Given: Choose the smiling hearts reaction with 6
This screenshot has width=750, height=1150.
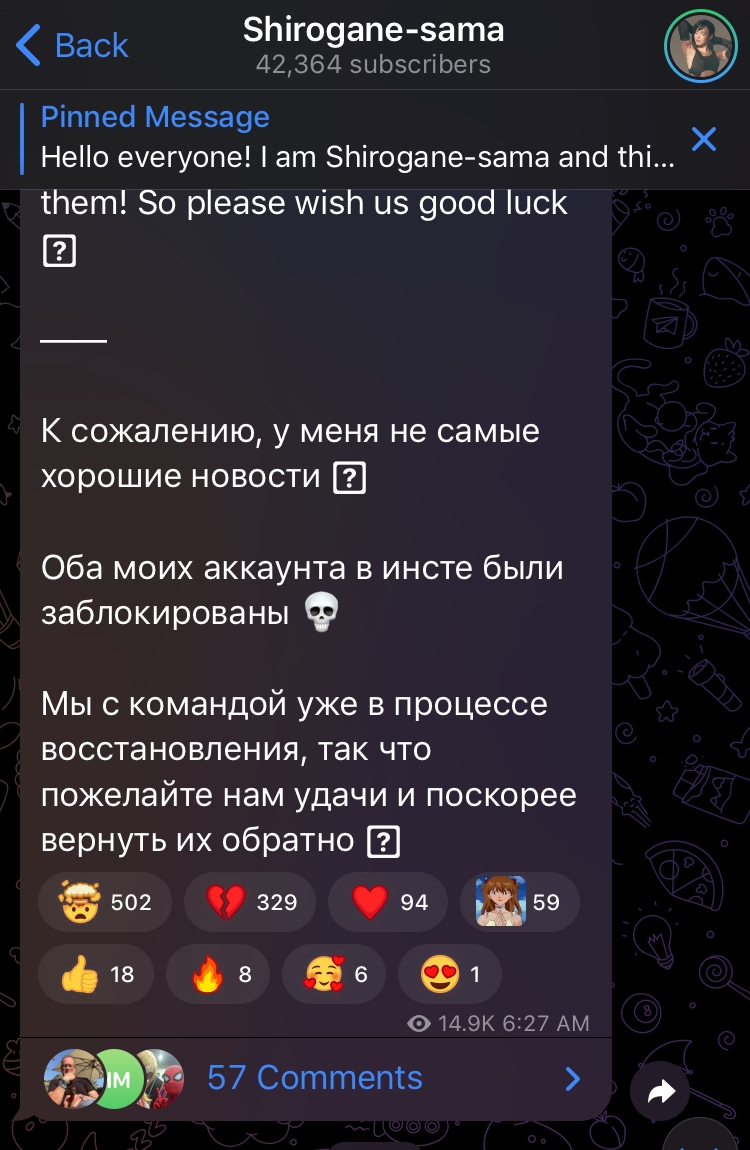Looking at the screenshot, I should [334, 974].
